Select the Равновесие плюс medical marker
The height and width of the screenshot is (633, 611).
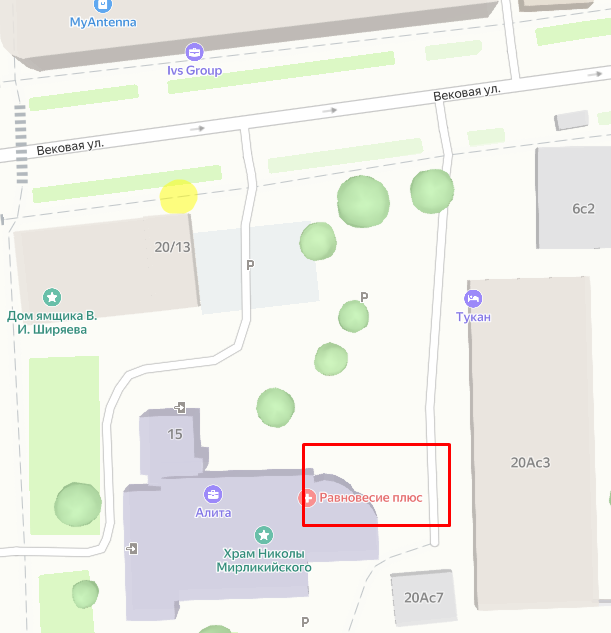309,497
